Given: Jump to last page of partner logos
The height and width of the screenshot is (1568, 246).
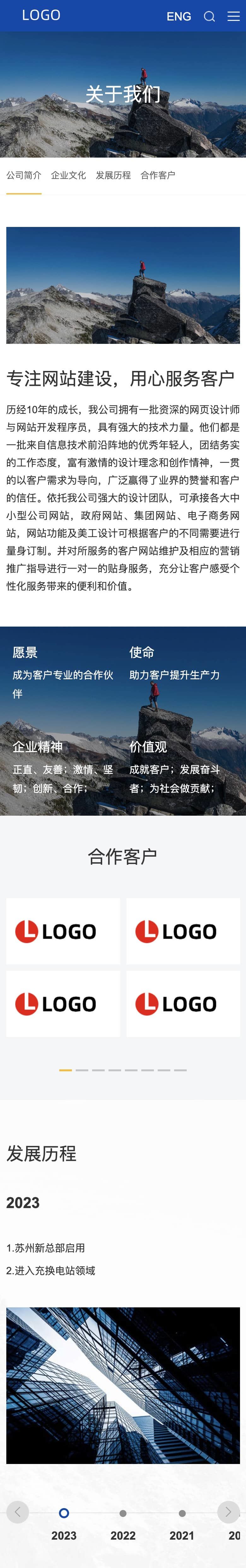Looking at the screenshot, I should point(180,1069).
